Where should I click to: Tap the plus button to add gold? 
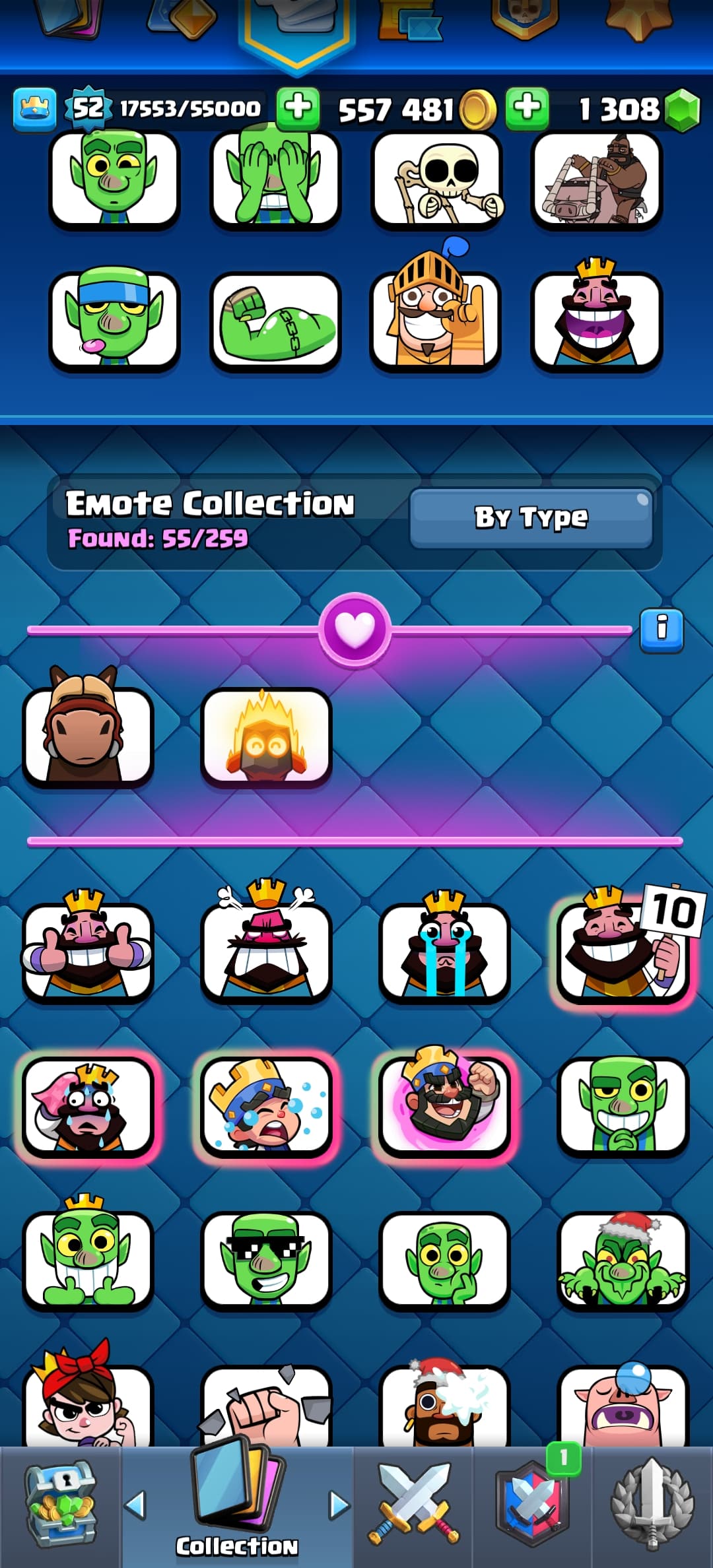pos(527,108)
